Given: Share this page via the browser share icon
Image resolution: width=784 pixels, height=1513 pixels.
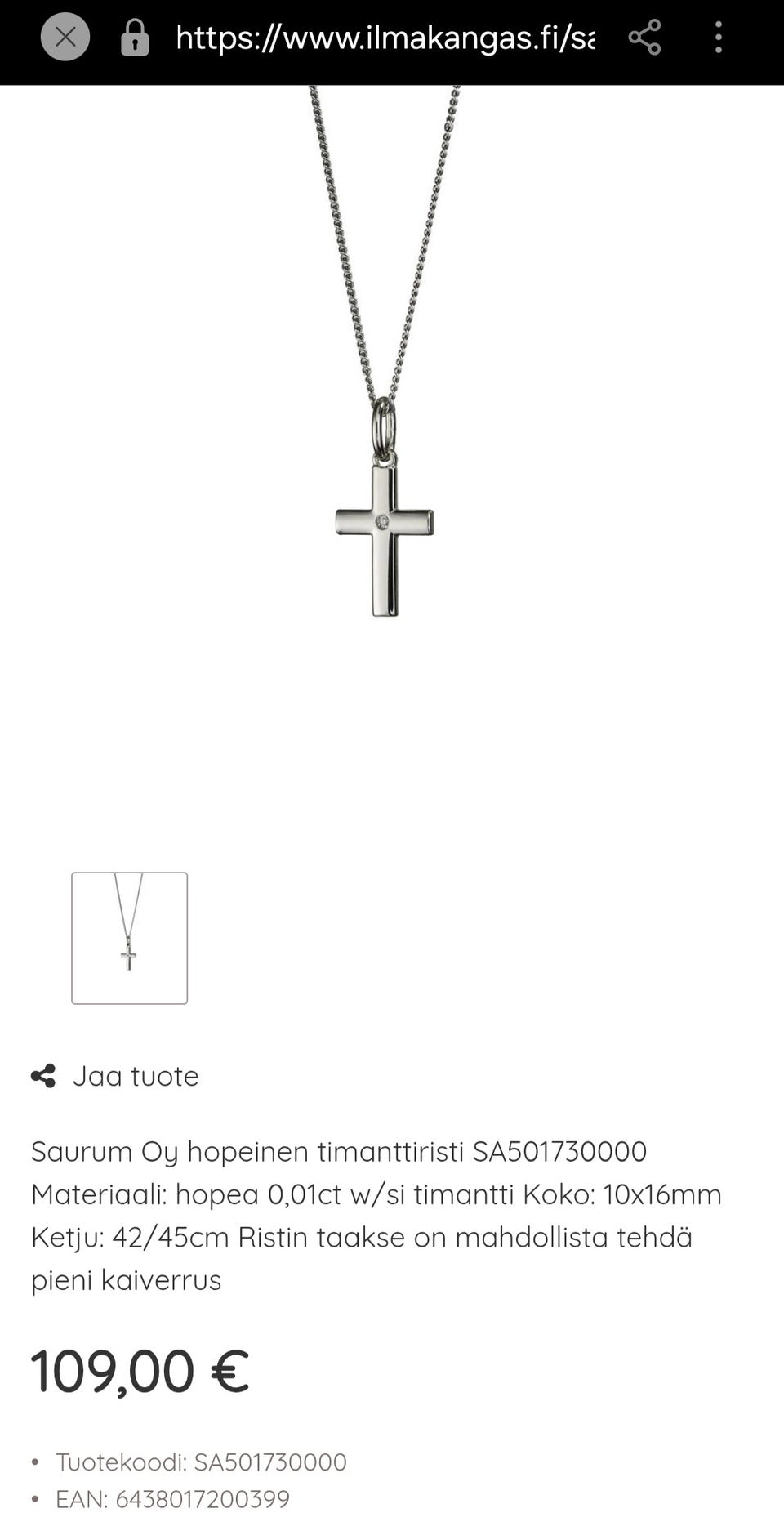Looking at the screenshot, I should click(644, 38).
